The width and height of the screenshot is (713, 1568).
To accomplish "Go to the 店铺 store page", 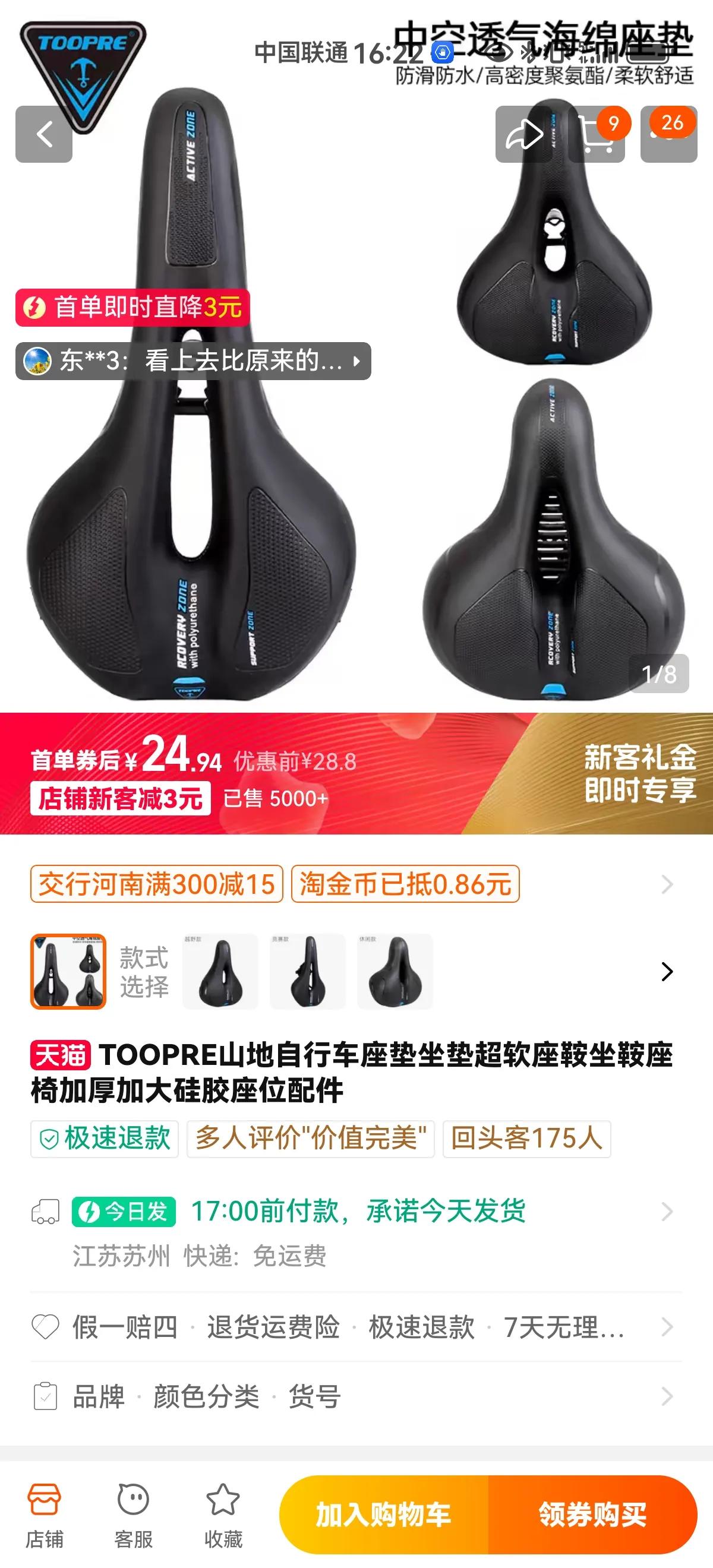I will (x=44, y=1515).
